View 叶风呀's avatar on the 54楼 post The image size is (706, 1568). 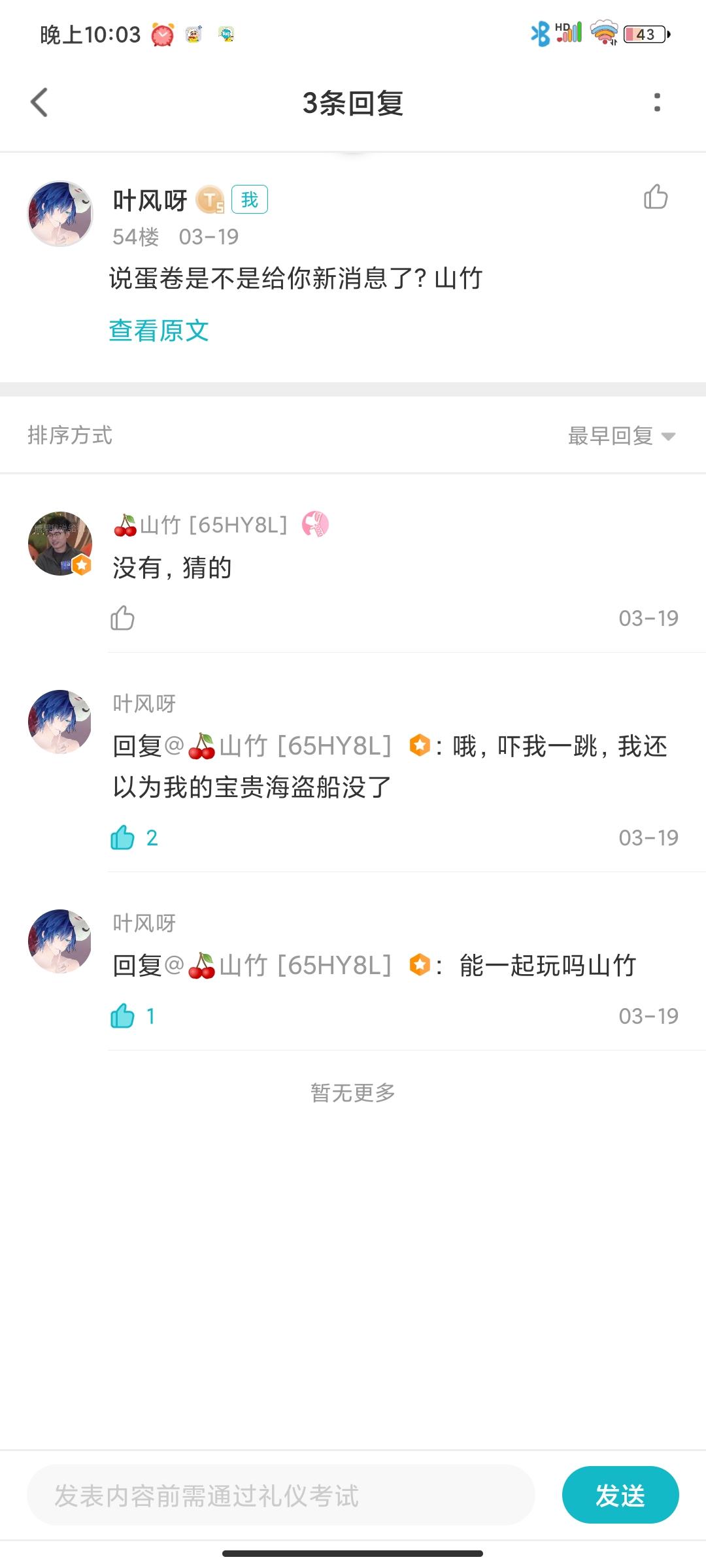tap(60, 214)
